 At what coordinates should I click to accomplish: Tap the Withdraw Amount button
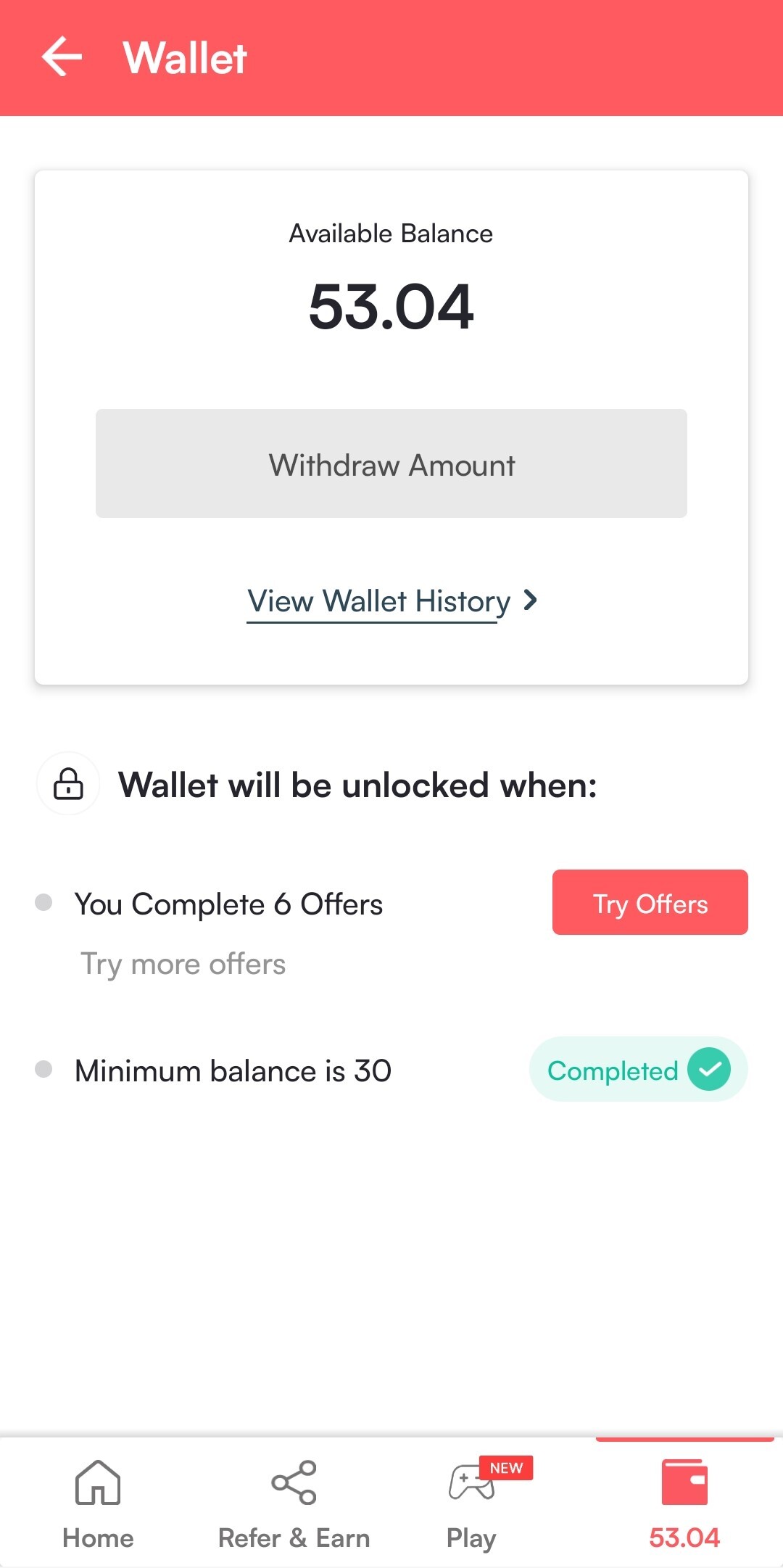pos(391,464)
